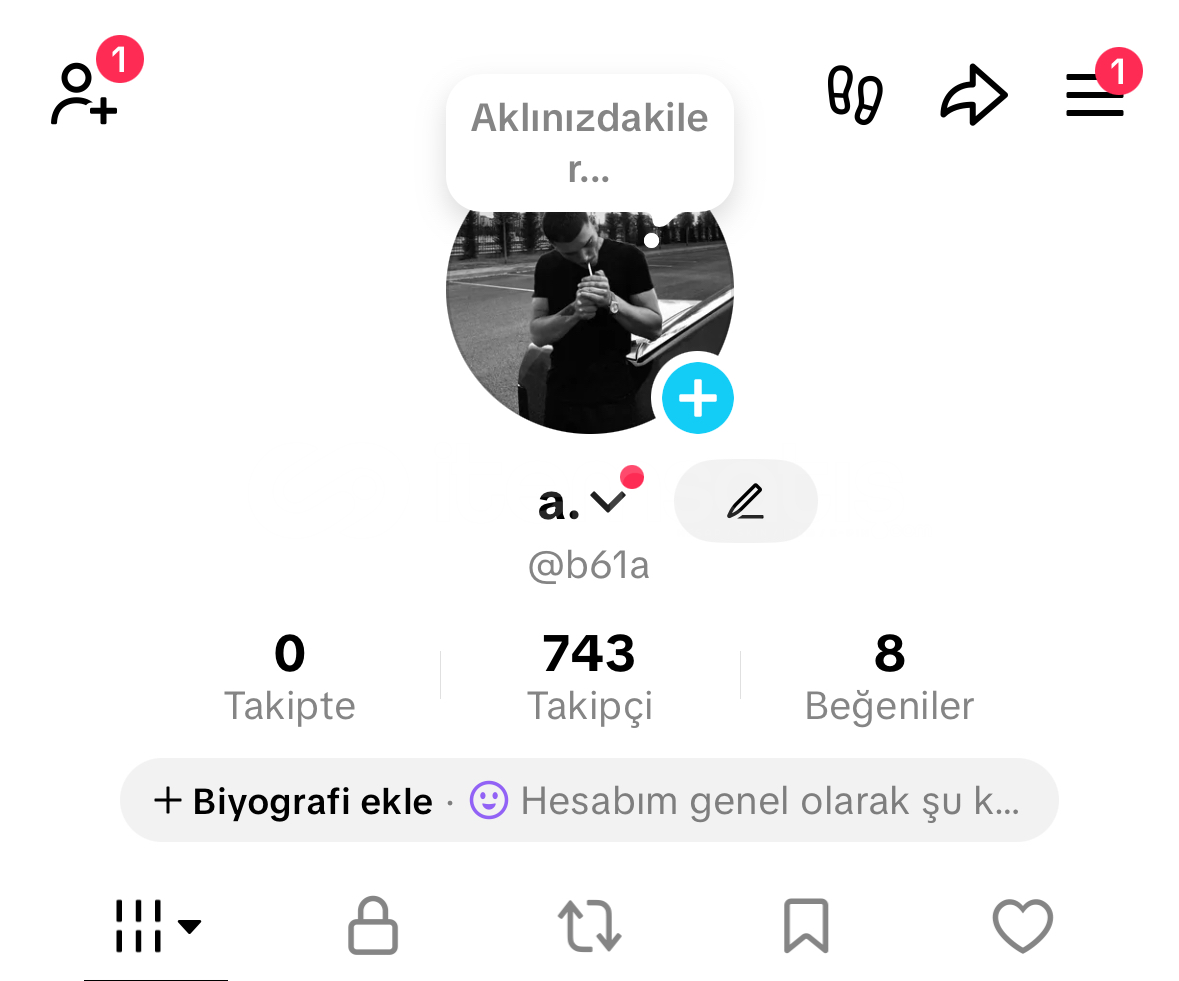
Task: View the 743 Takipçi followers list
Action: 589,678
